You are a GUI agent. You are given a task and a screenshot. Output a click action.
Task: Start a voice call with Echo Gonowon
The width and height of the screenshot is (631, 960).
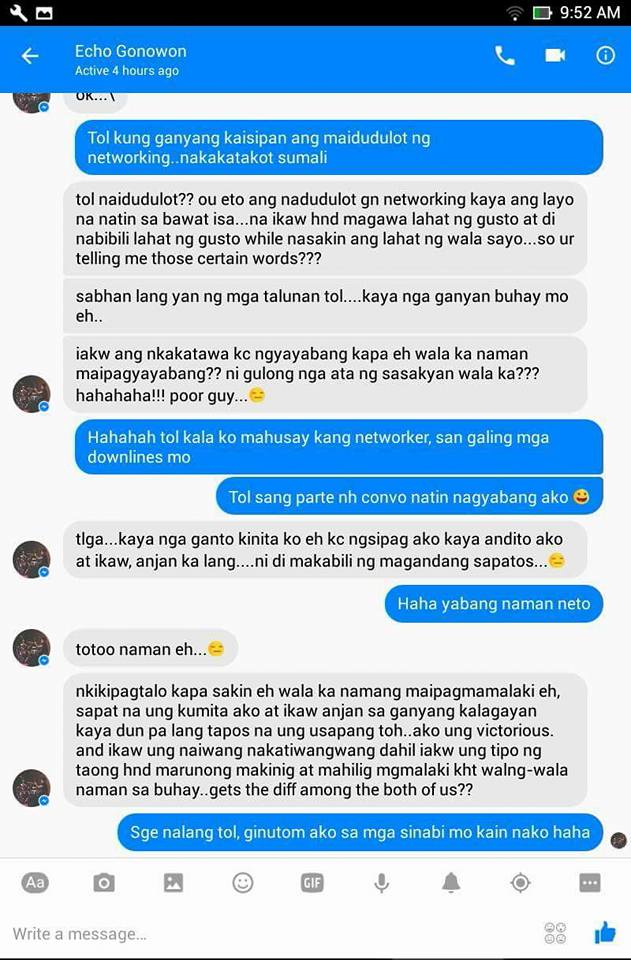[x=505, y=56]
